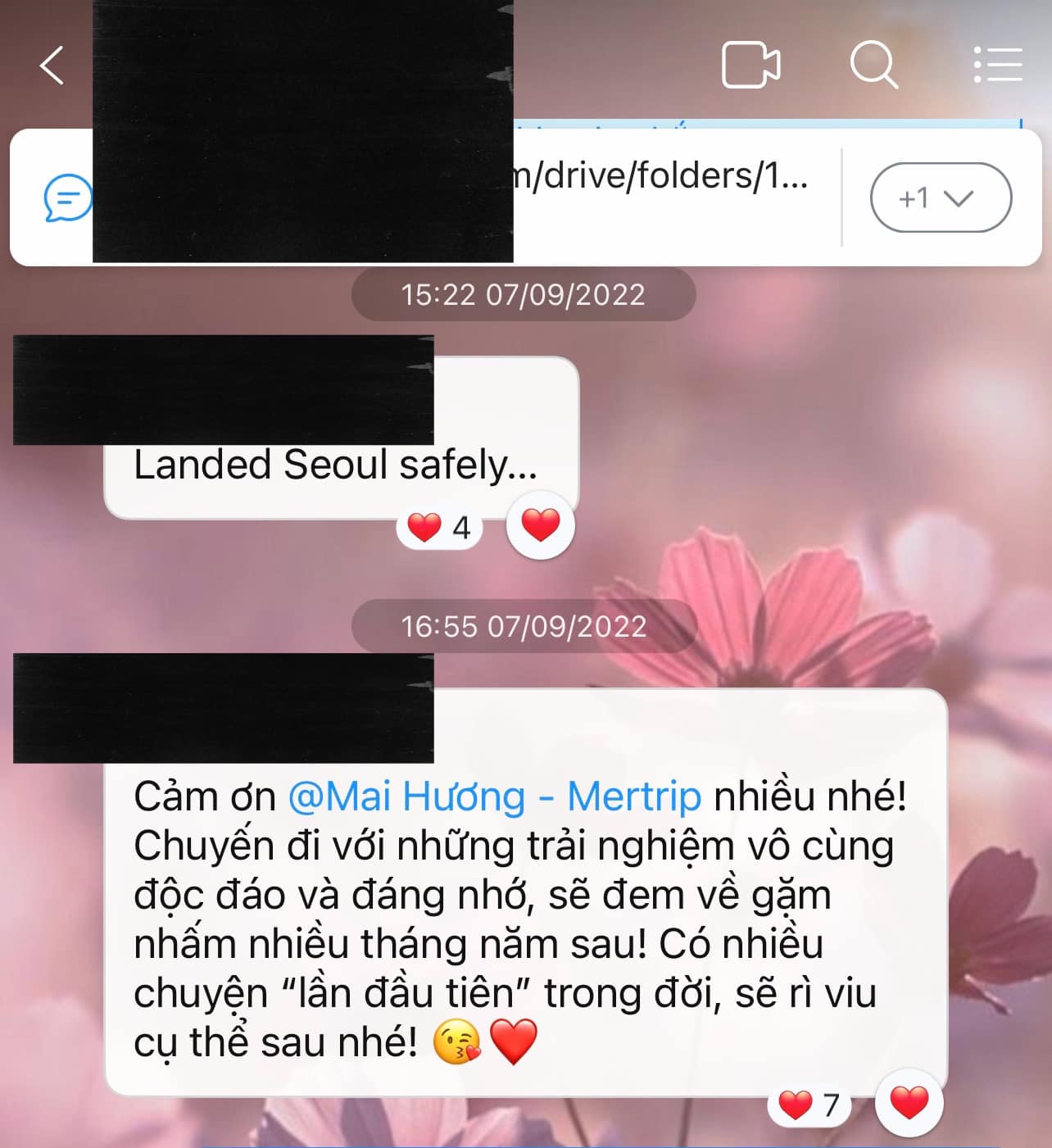Image resolution: width=1052 pixels, height=1148 pixels.
Task: Click the redacted sender avatar above 'Landed Seoul'
Action: [x=221, y=385]
